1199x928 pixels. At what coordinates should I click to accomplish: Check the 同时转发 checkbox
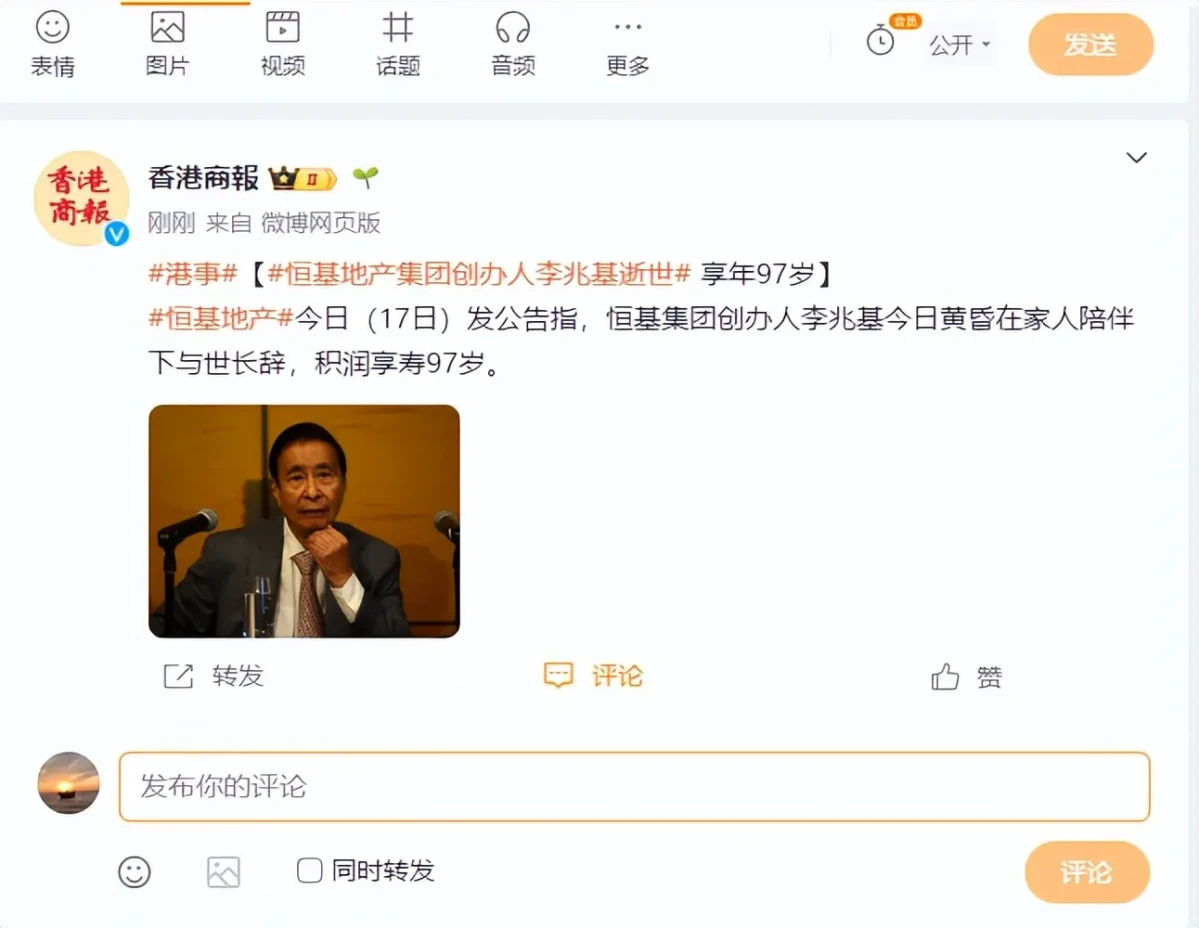(309, 870)
